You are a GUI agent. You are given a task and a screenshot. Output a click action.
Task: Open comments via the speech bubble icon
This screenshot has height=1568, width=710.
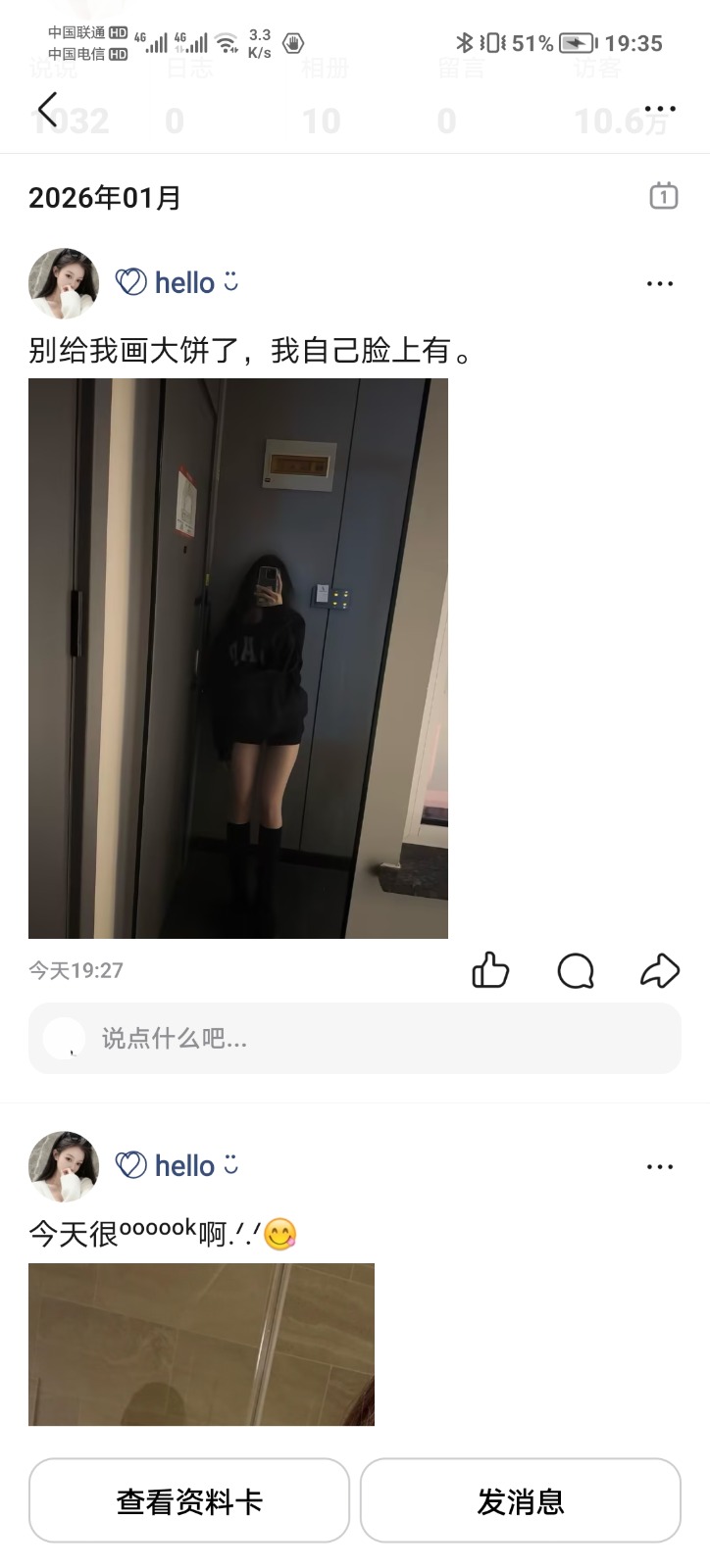(x=576, y=971)
